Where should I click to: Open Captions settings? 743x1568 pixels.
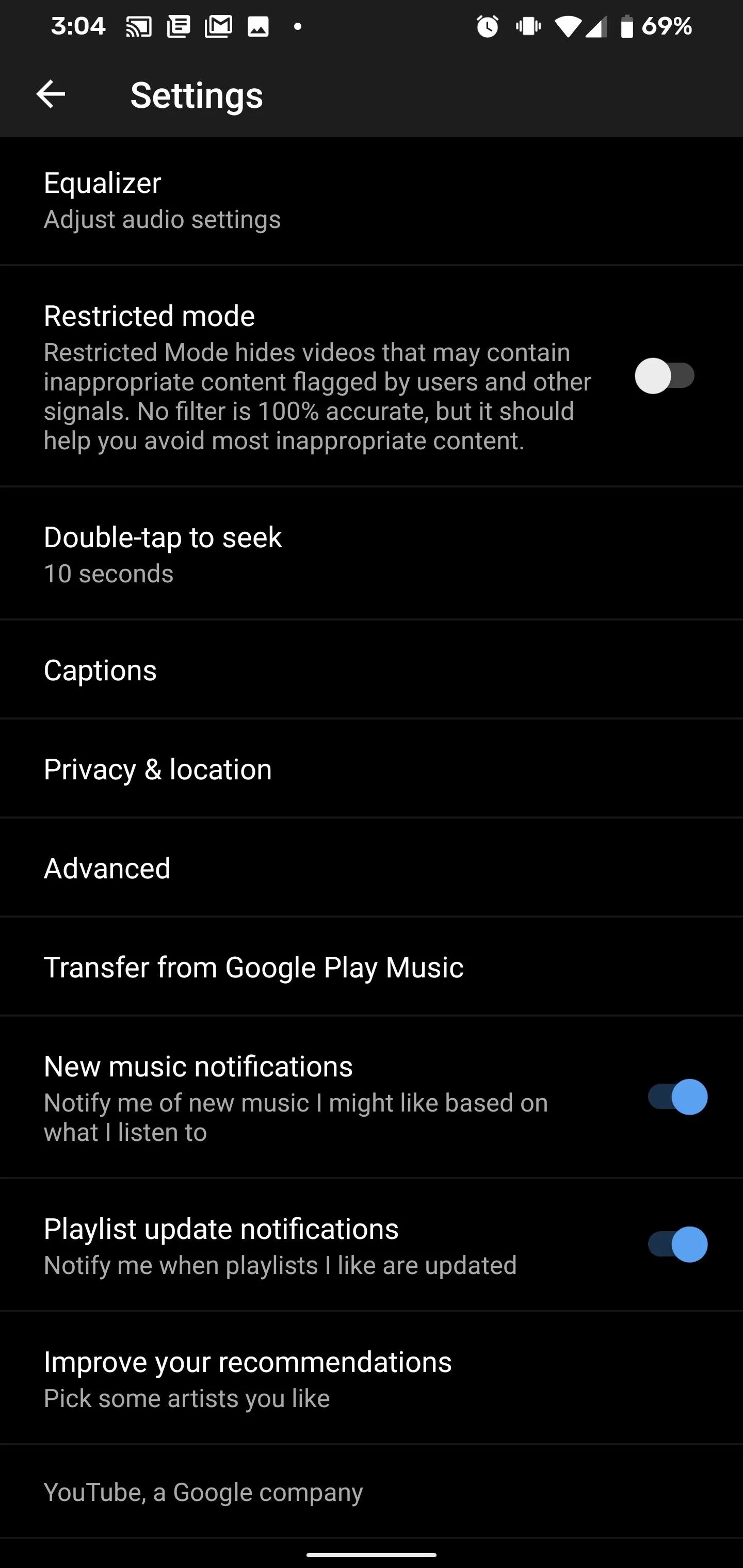coord(372,669)
